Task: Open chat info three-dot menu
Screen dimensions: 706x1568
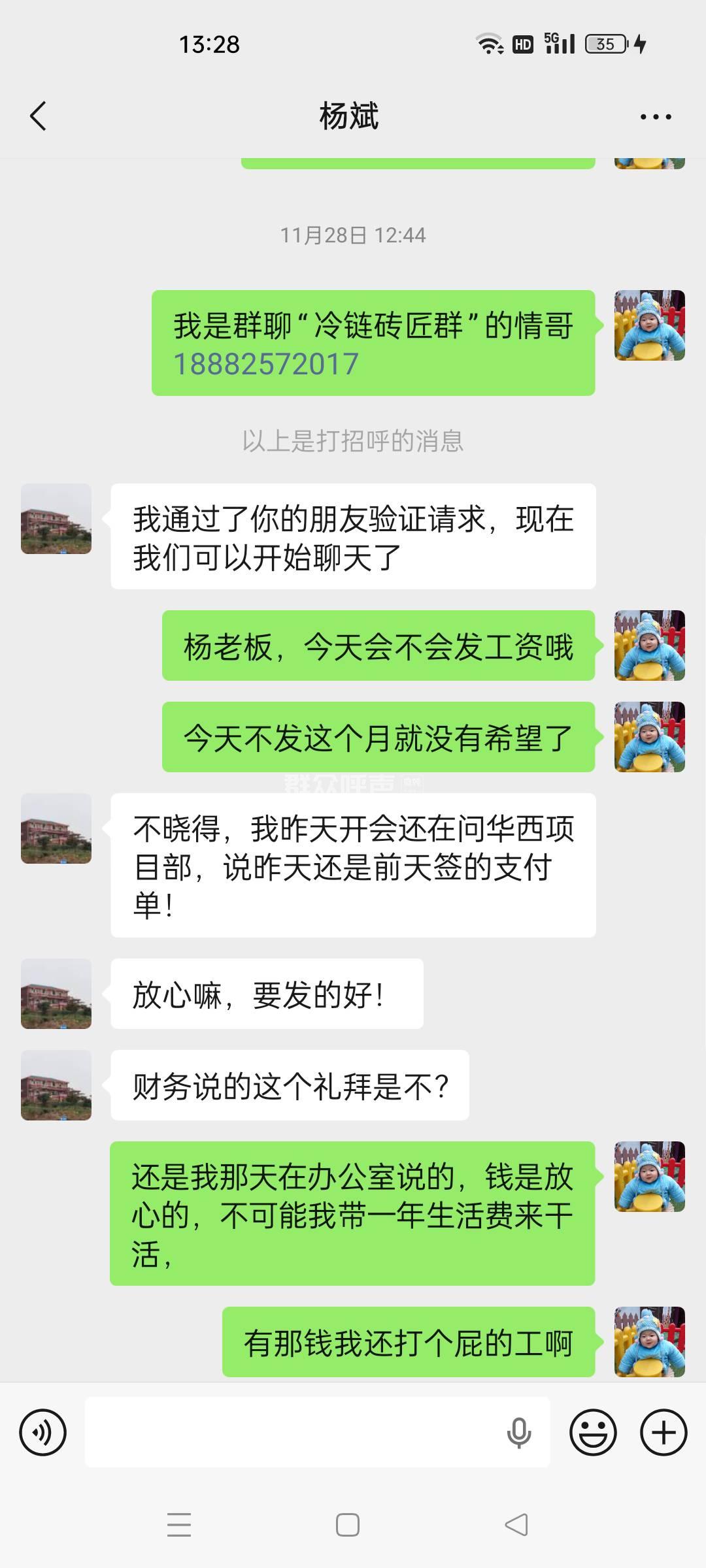Action: 656,117
